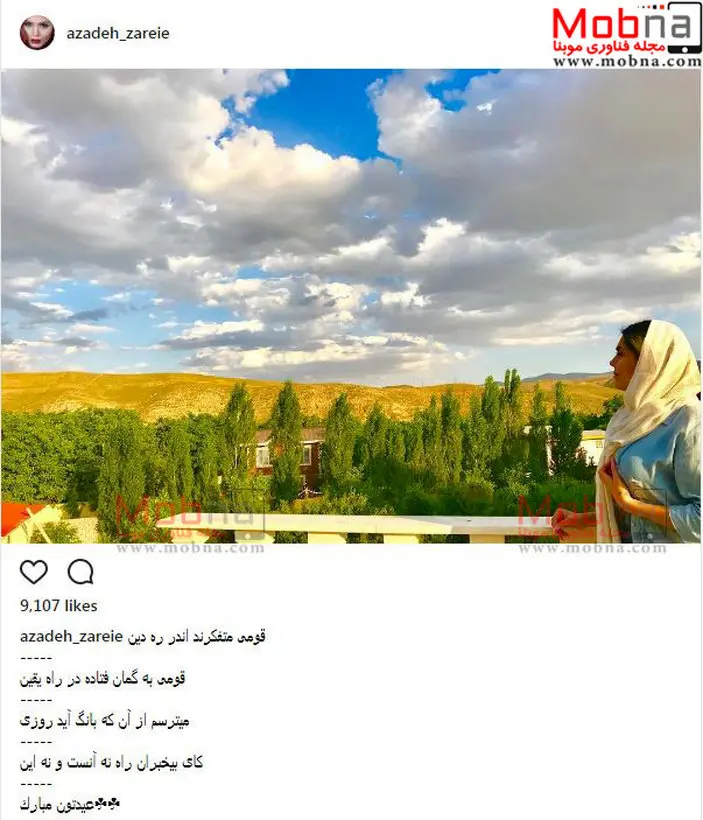Open the azadeh_zareie username in the post header
Screen dimensions: 703x820
tap(116, 33)
